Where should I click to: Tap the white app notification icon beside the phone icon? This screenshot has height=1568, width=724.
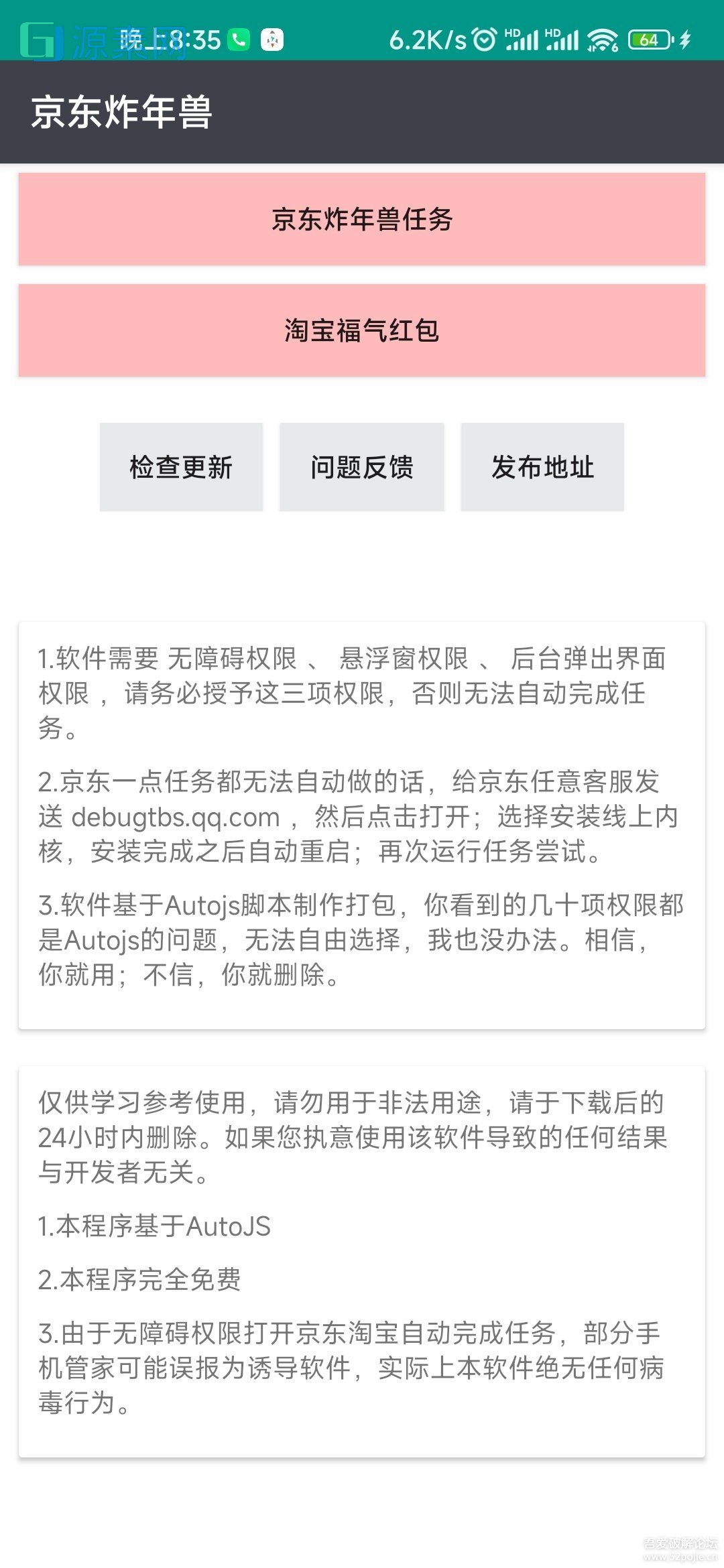pos(272,38)
